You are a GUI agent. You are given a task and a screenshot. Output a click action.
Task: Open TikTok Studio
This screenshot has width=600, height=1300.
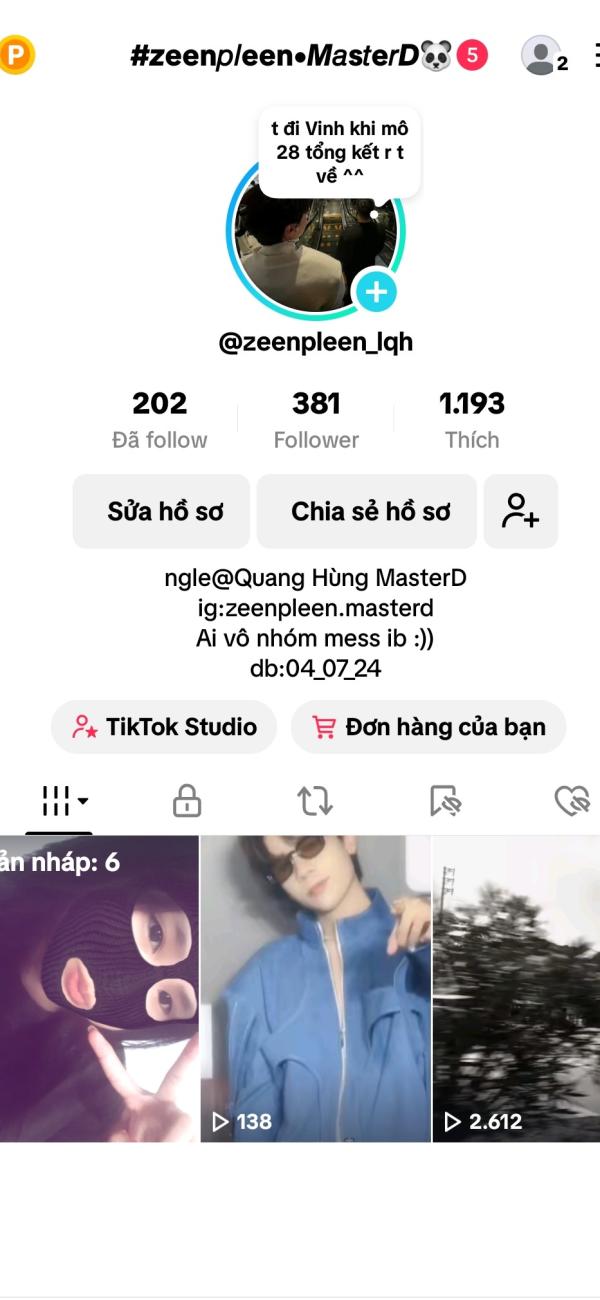point(164,727)
